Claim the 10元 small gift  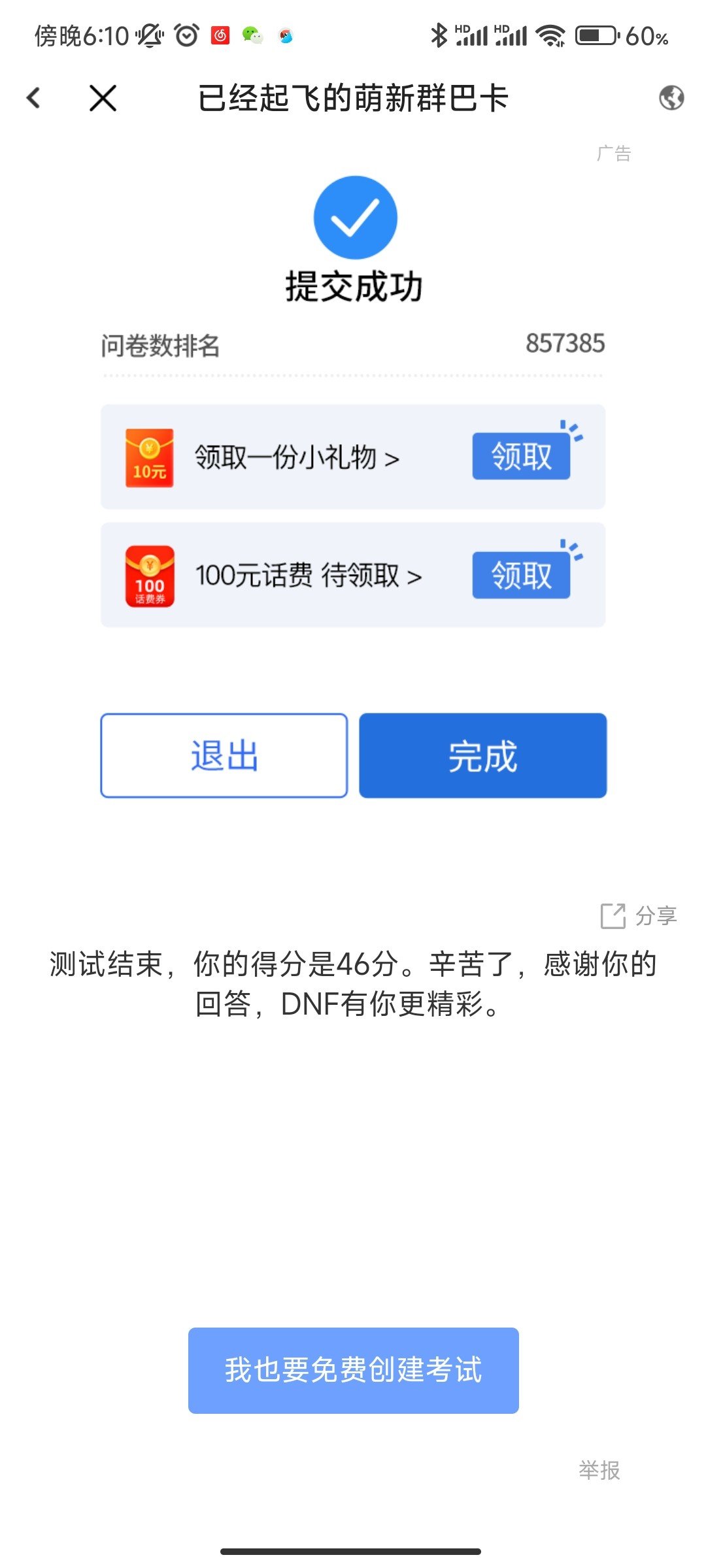click(x=521, y=456)
